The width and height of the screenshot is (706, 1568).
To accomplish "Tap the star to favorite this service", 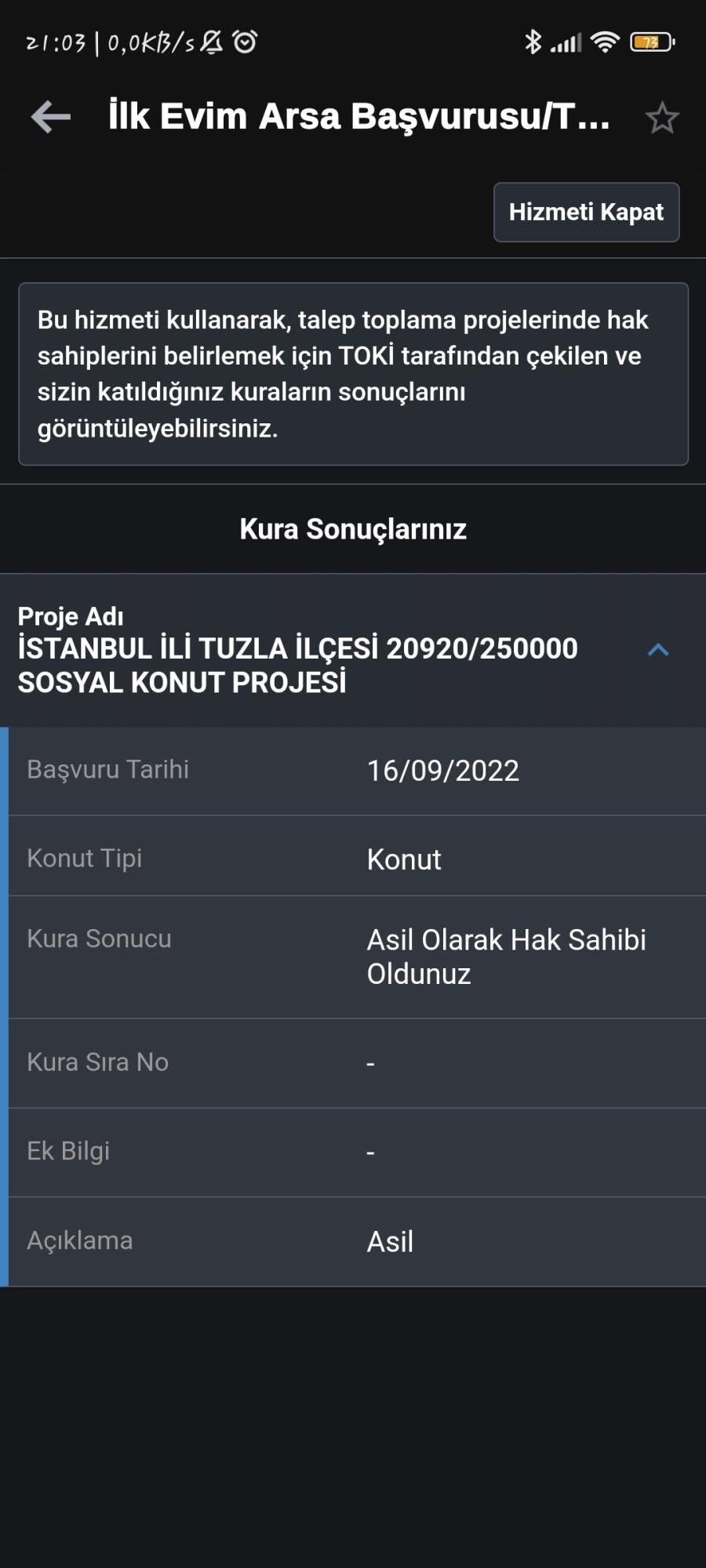I will coord(661,118).
